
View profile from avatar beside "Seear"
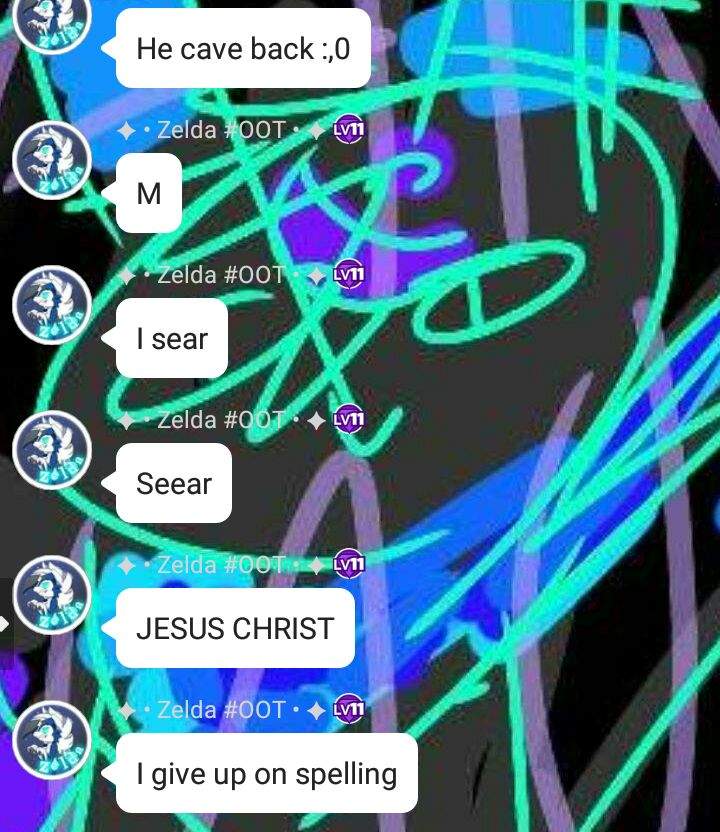tap(51, 449)
